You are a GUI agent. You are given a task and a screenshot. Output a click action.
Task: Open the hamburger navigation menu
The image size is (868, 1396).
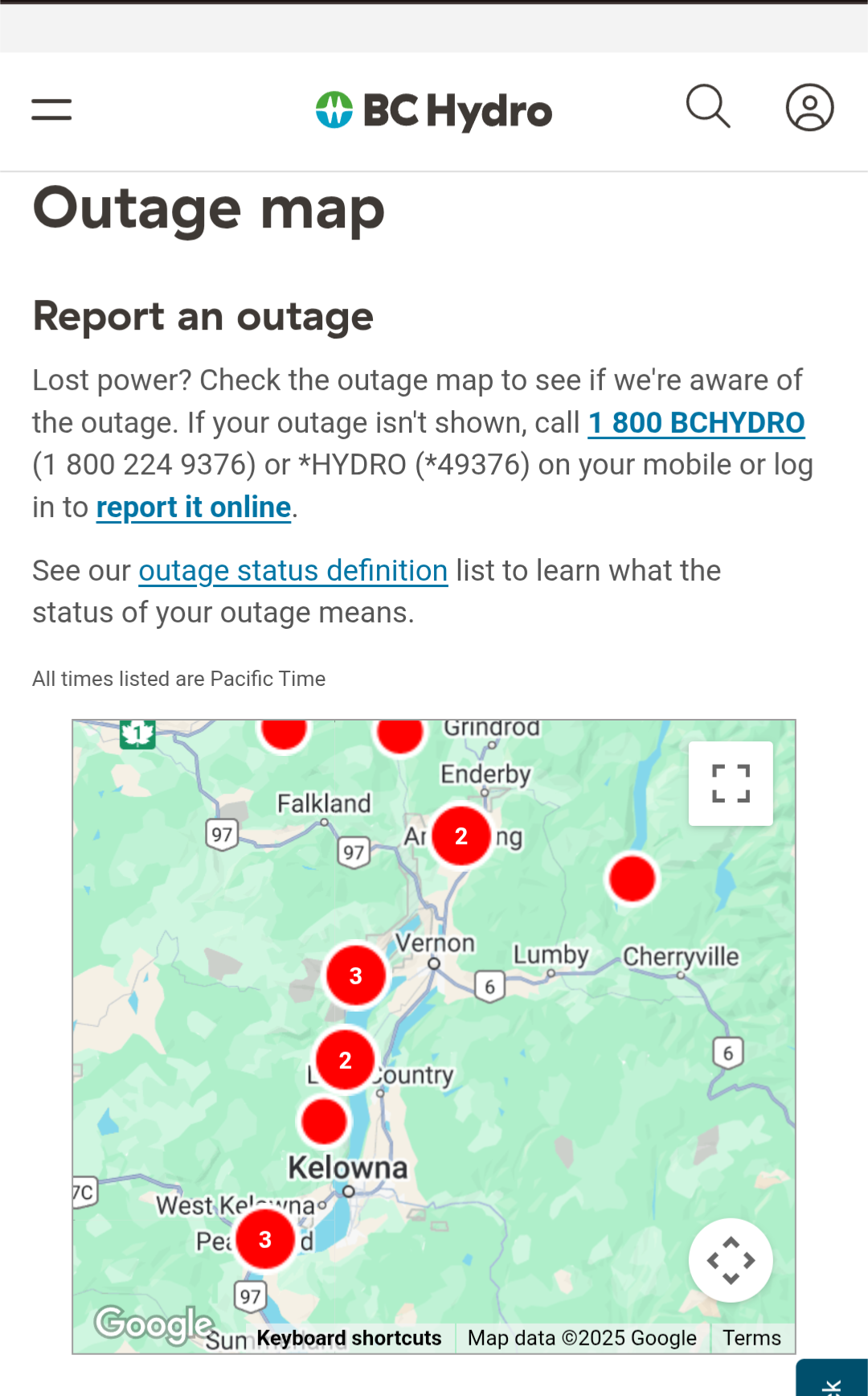point(51,109)
